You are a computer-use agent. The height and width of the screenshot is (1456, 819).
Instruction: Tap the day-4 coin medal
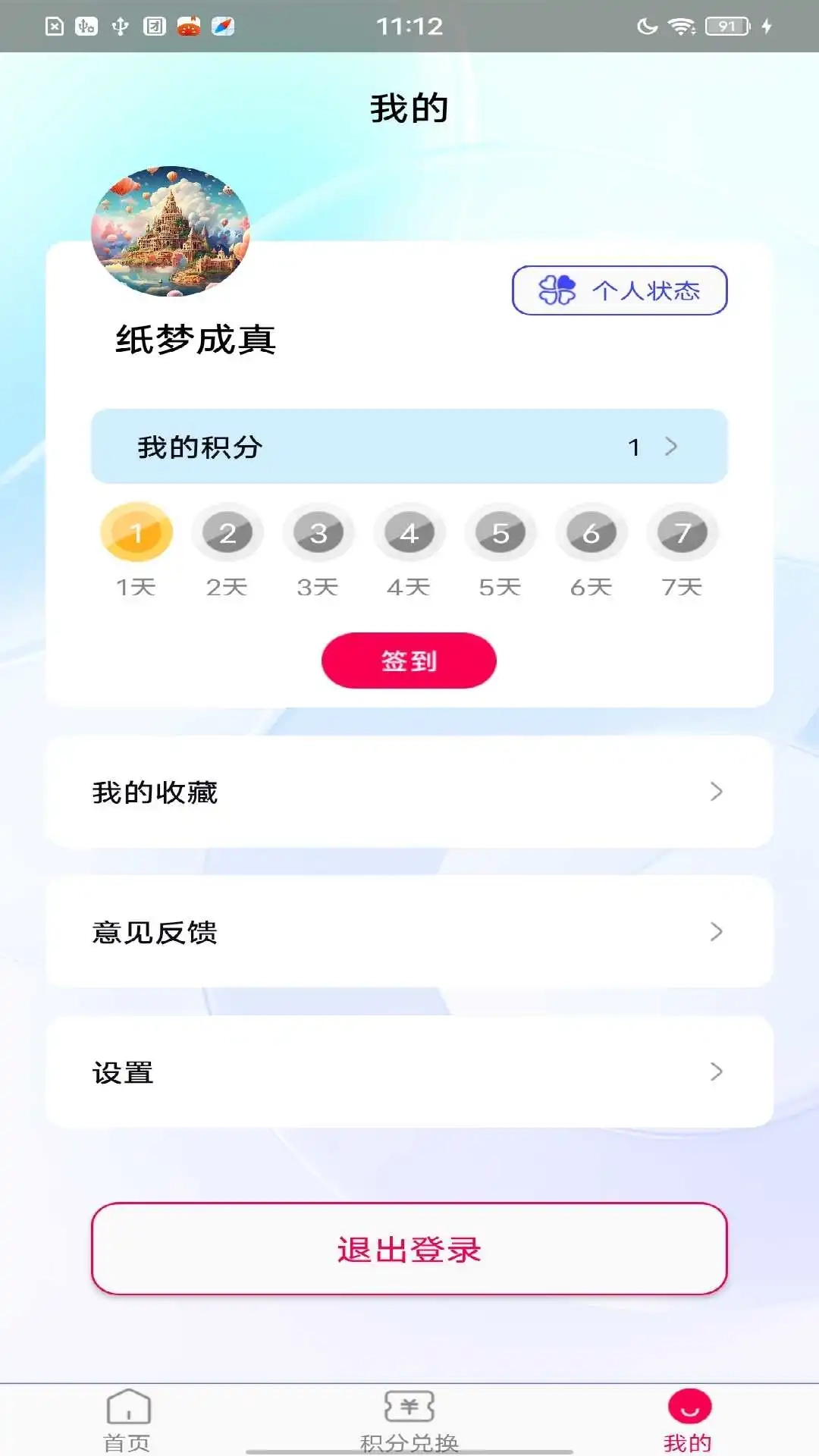tap(409, 532)
